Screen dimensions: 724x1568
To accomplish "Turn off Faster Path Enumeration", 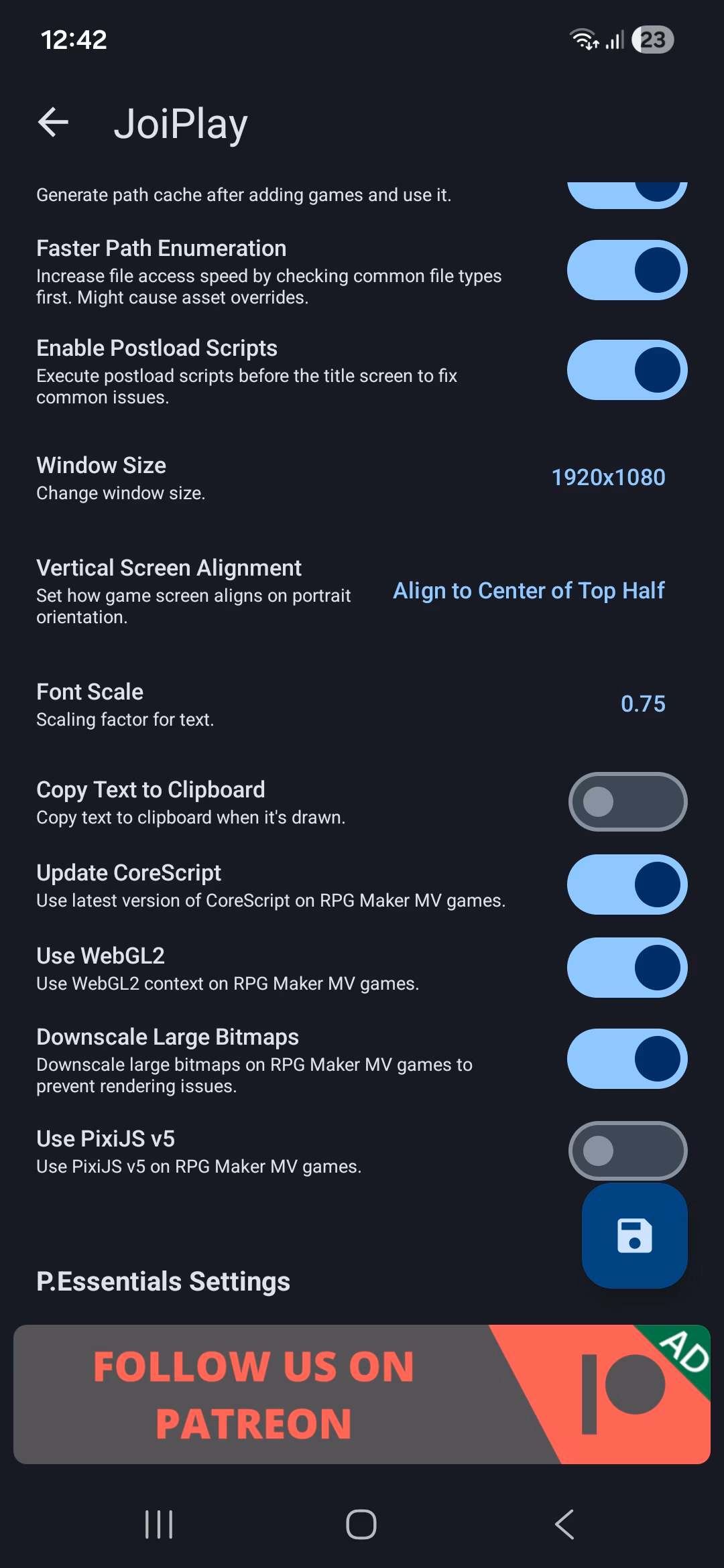I will coord(627,270).
